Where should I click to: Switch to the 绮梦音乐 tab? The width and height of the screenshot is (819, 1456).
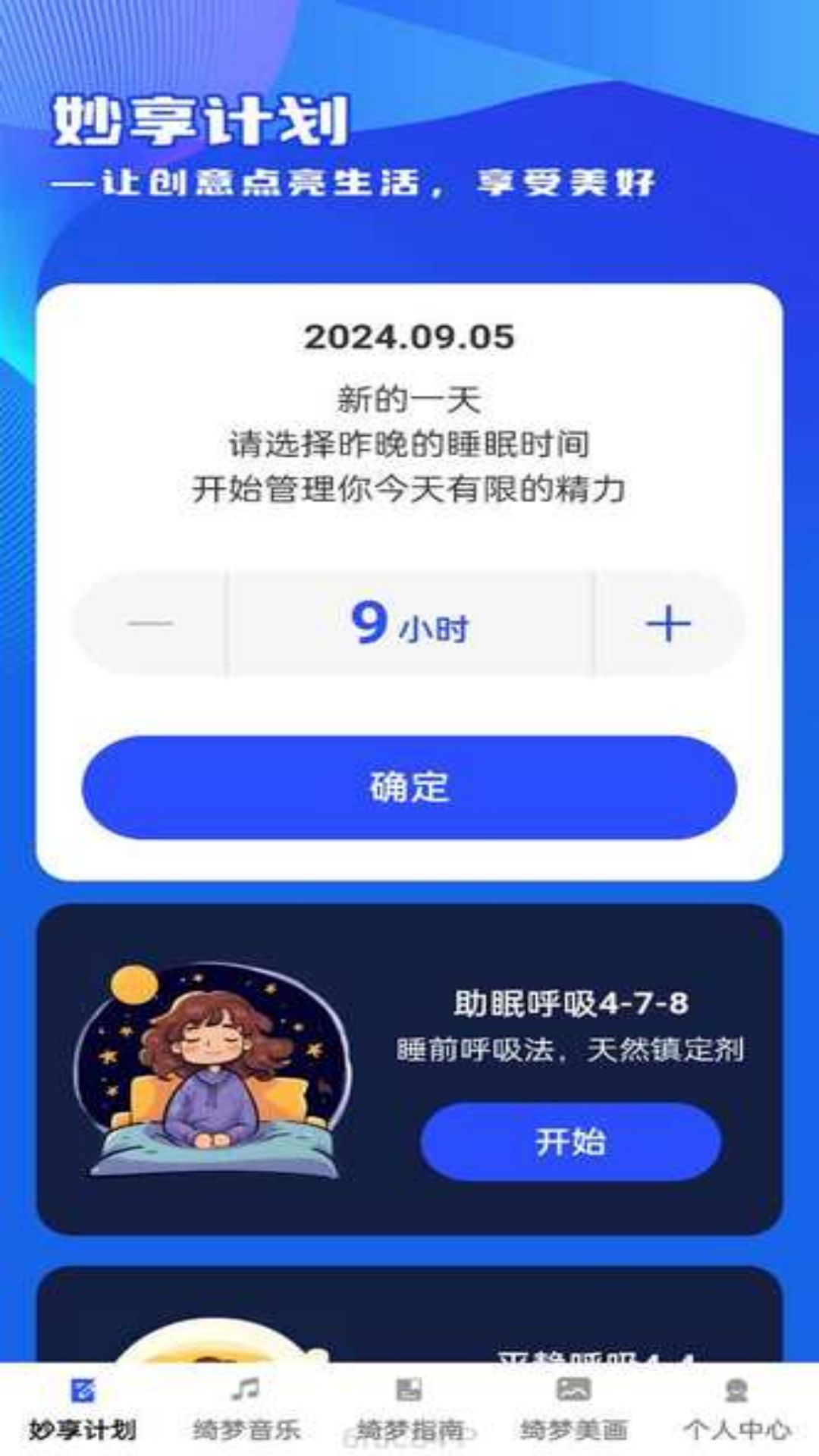[x=246, y=1409]
